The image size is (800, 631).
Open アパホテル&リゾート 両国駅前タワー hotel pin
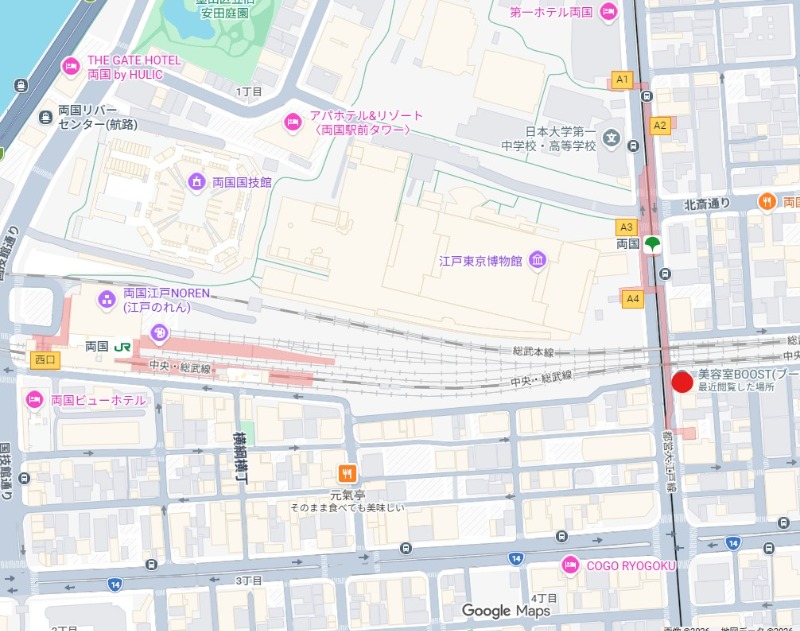293,122
